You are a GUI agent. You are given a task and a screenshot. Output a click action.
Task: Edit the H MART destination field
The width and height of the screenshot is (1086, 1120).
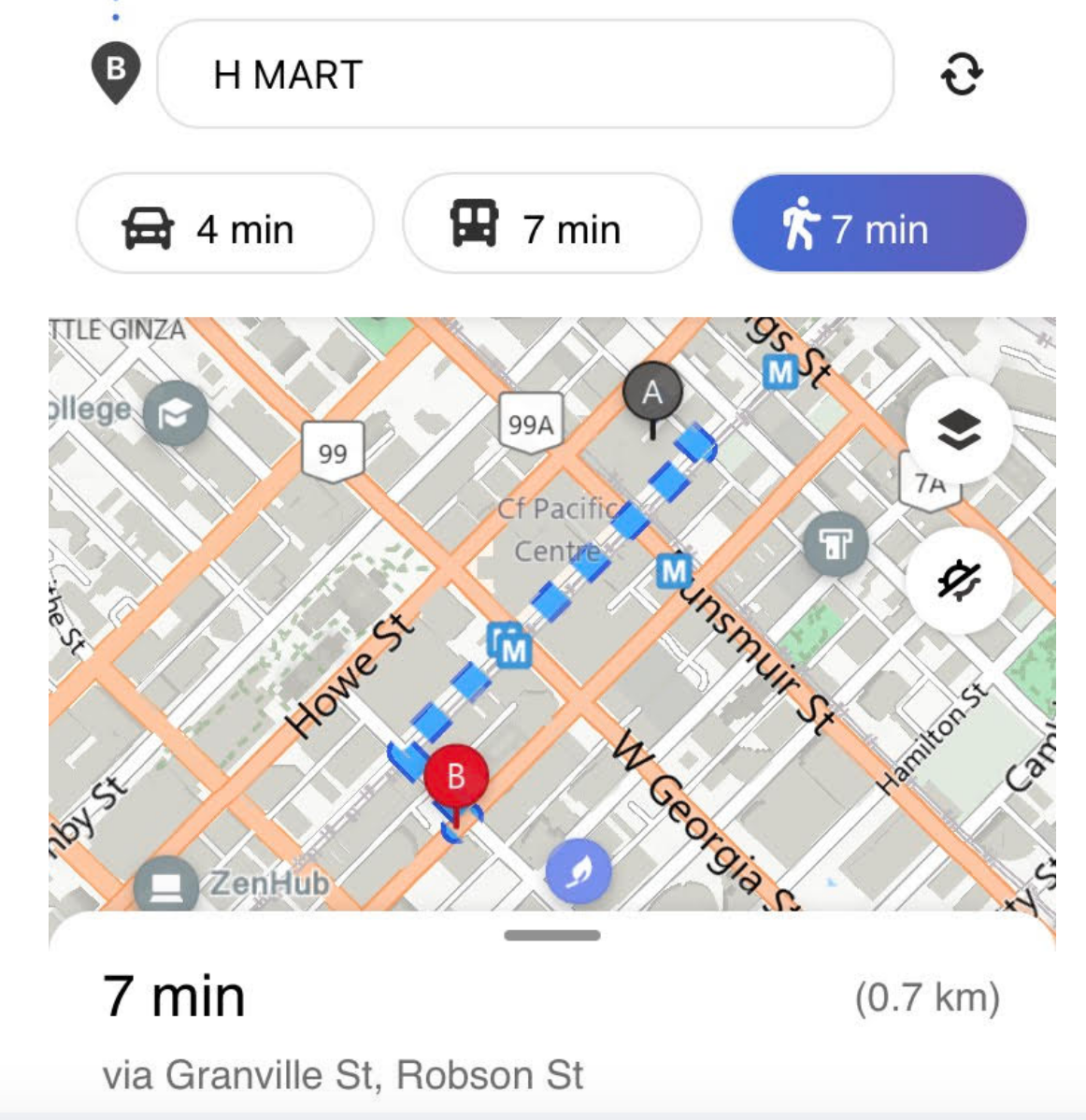[523, 75]
